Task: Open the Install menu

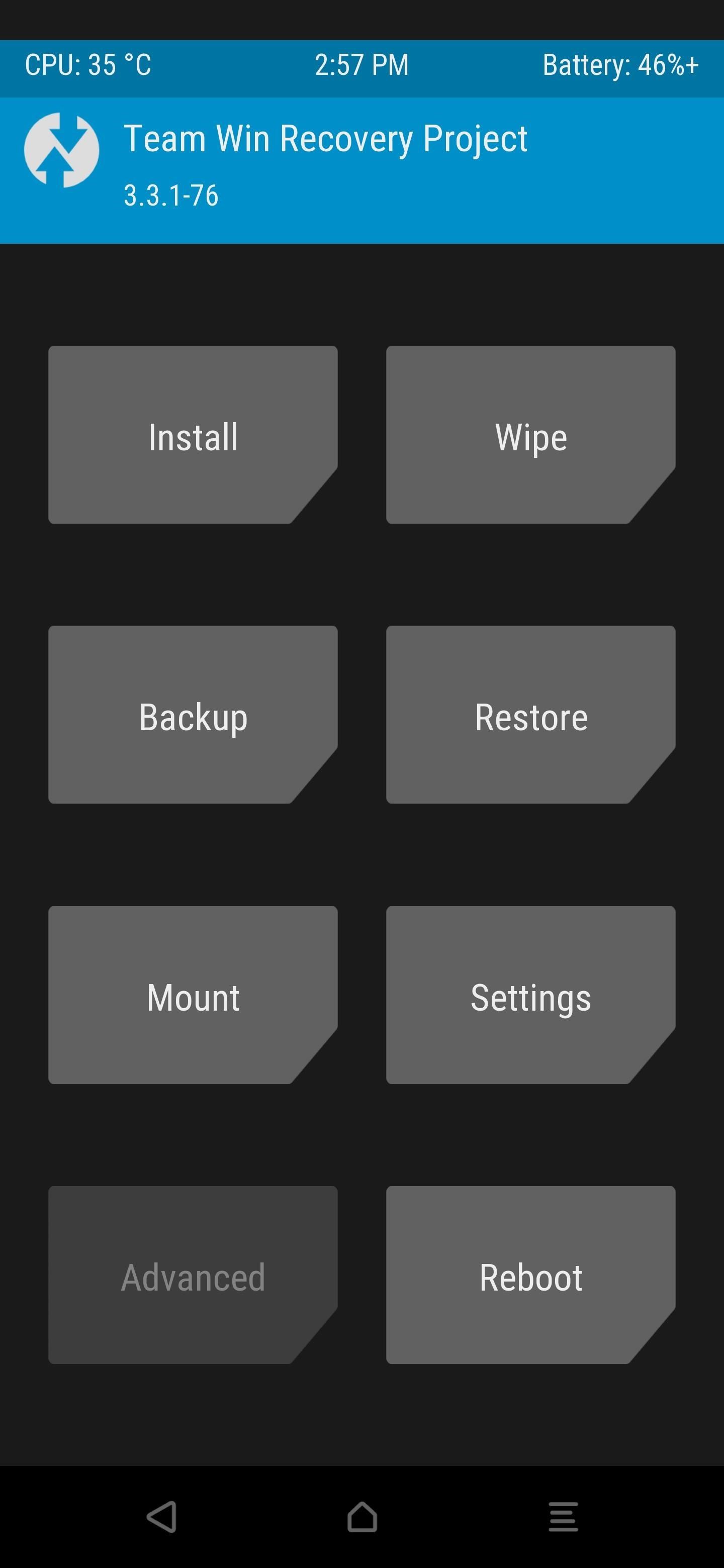Action: click(193, 435)
